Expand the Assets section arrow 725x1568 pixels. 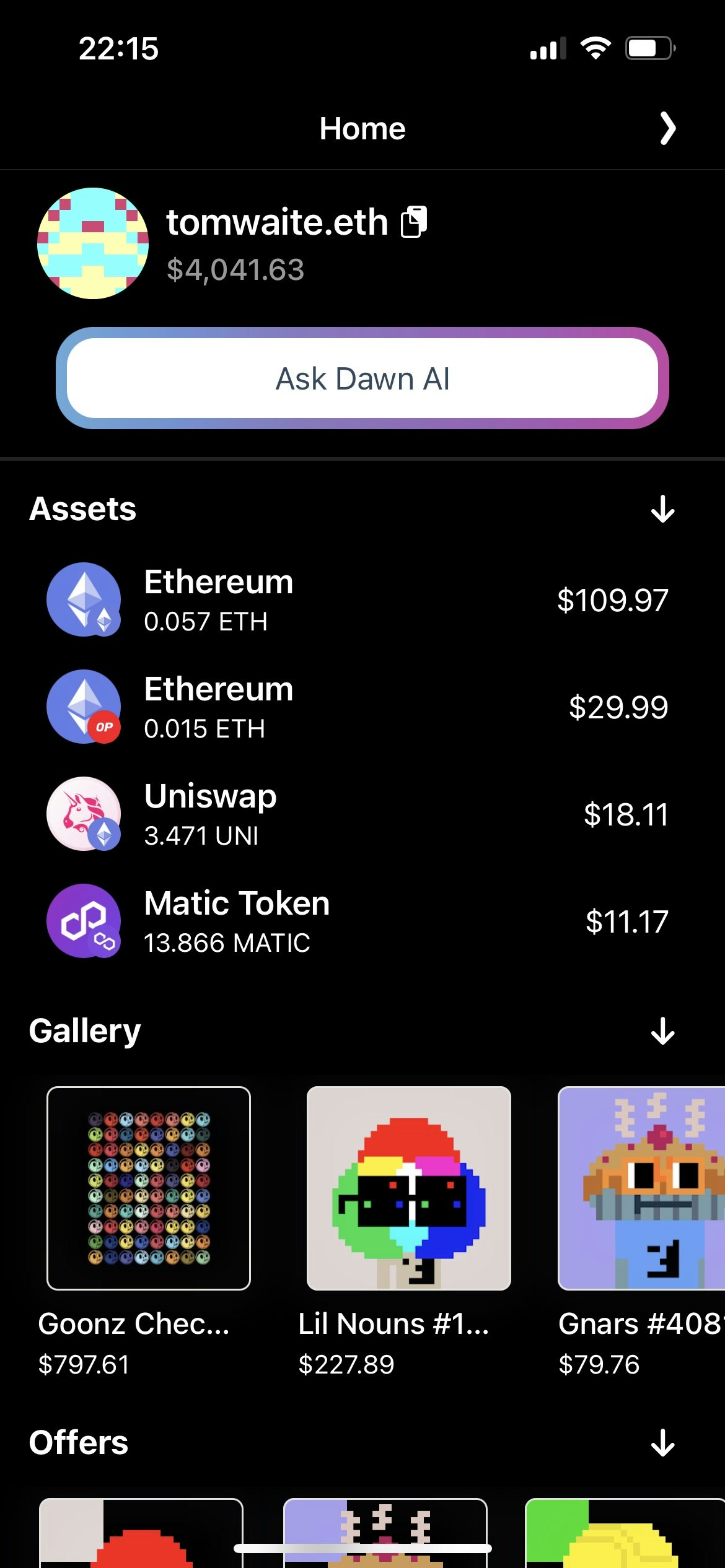(x=662, y=509)
